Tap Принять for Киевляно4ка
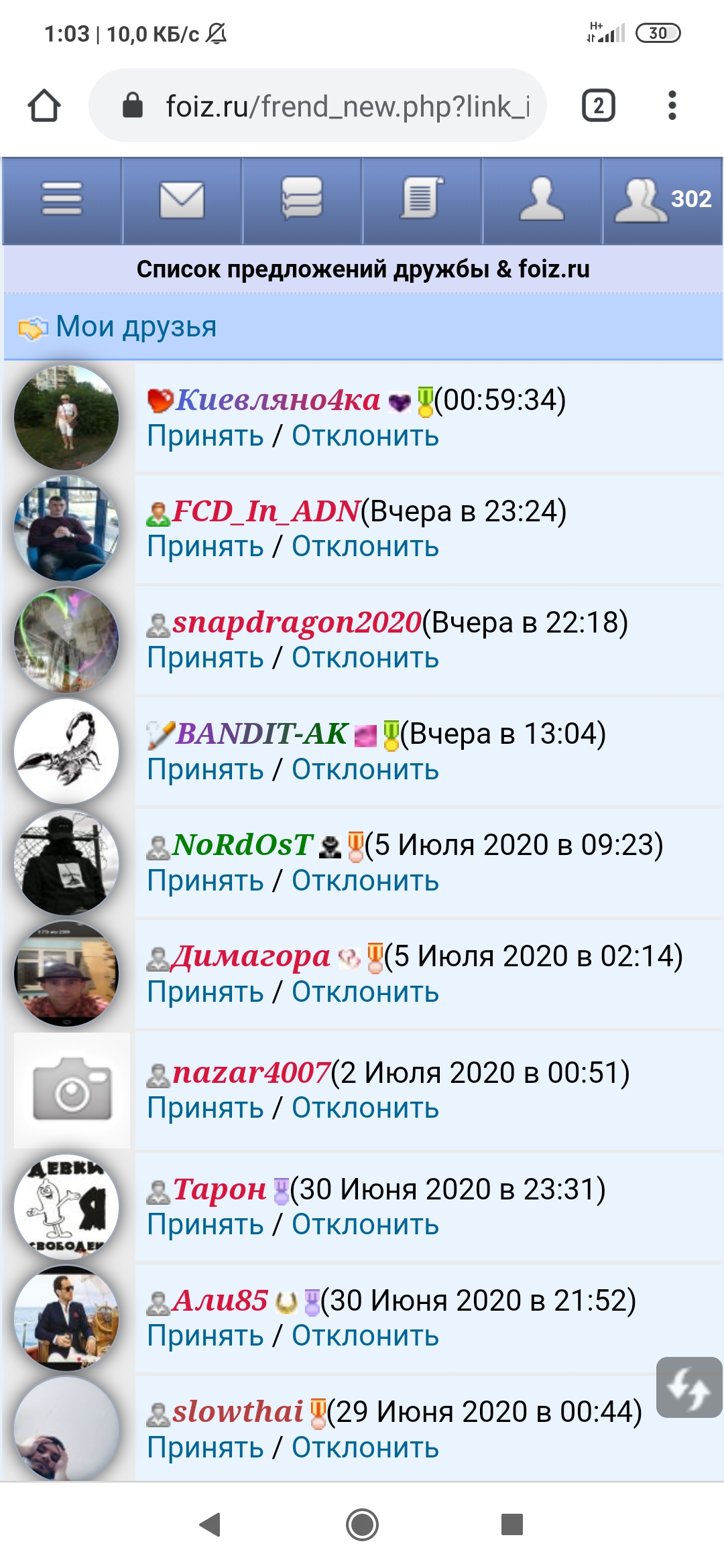724x1568 pixels. [x=205, y=436]
